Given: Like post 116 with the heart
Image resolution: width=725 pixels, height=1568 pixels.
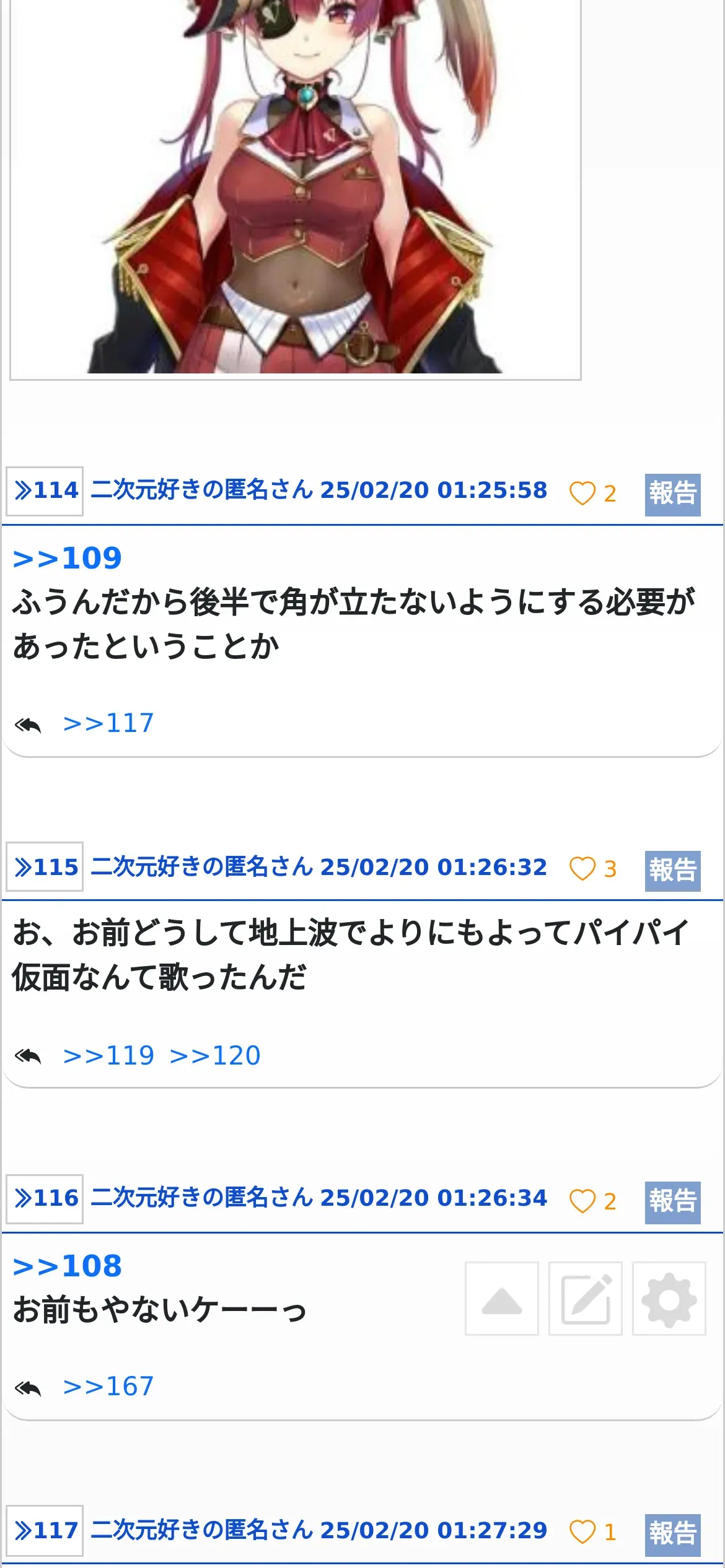Looking at the screenshot, I should point(582,1201).
